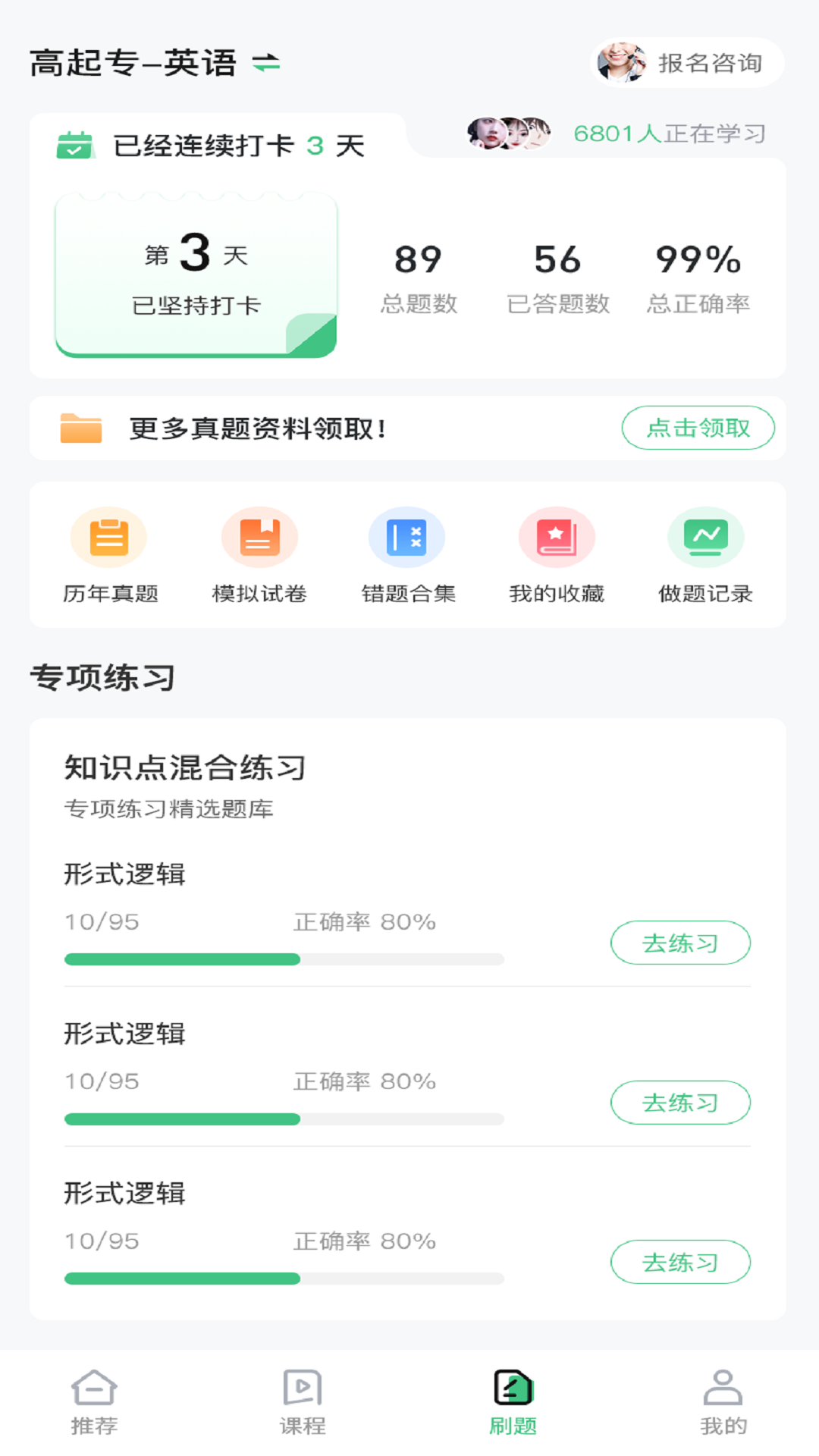819x1456 pixels.
Task: Click 点击领取 to claim exam materials
Action: [x=698, y=428]
